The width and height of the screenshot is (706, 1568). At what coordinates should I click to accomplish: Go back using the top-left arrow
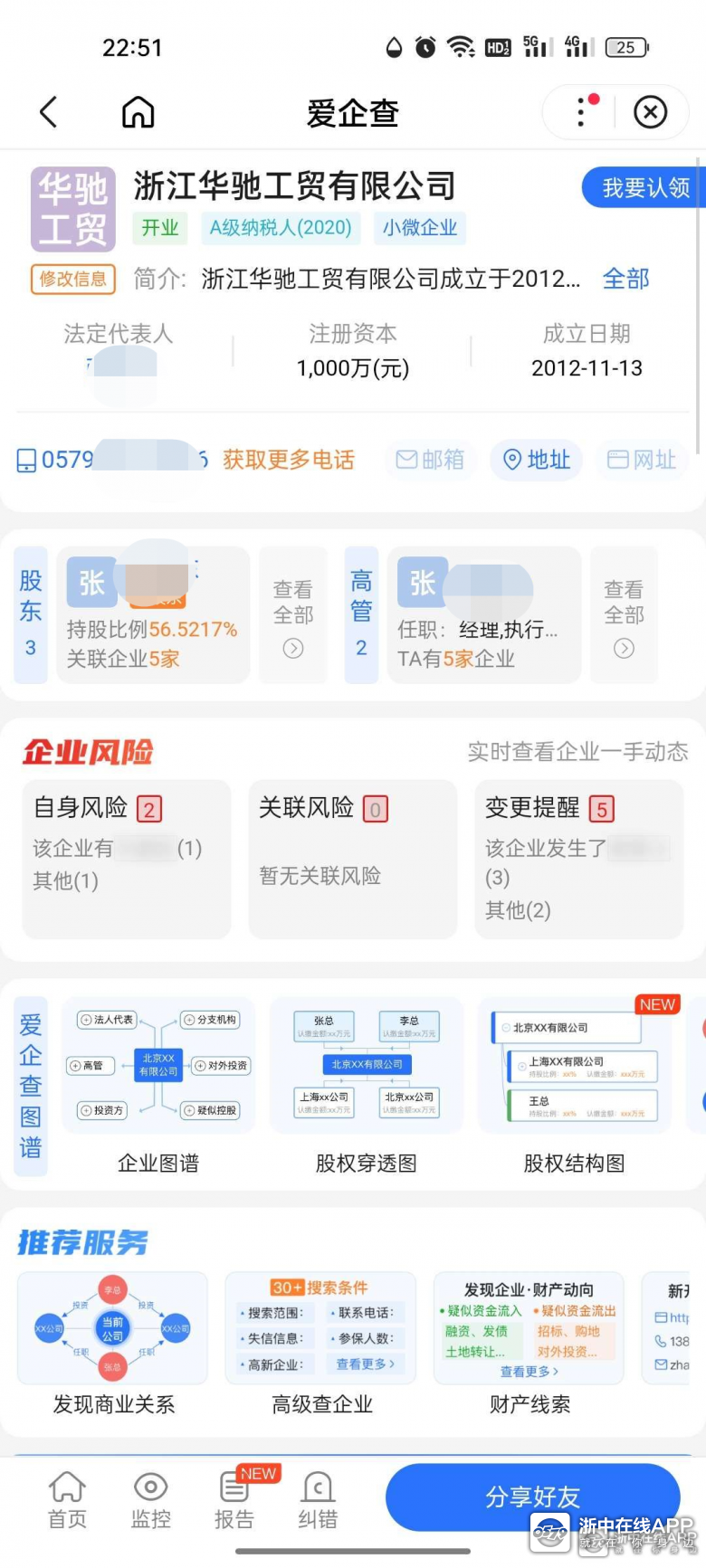click(49, 113)
